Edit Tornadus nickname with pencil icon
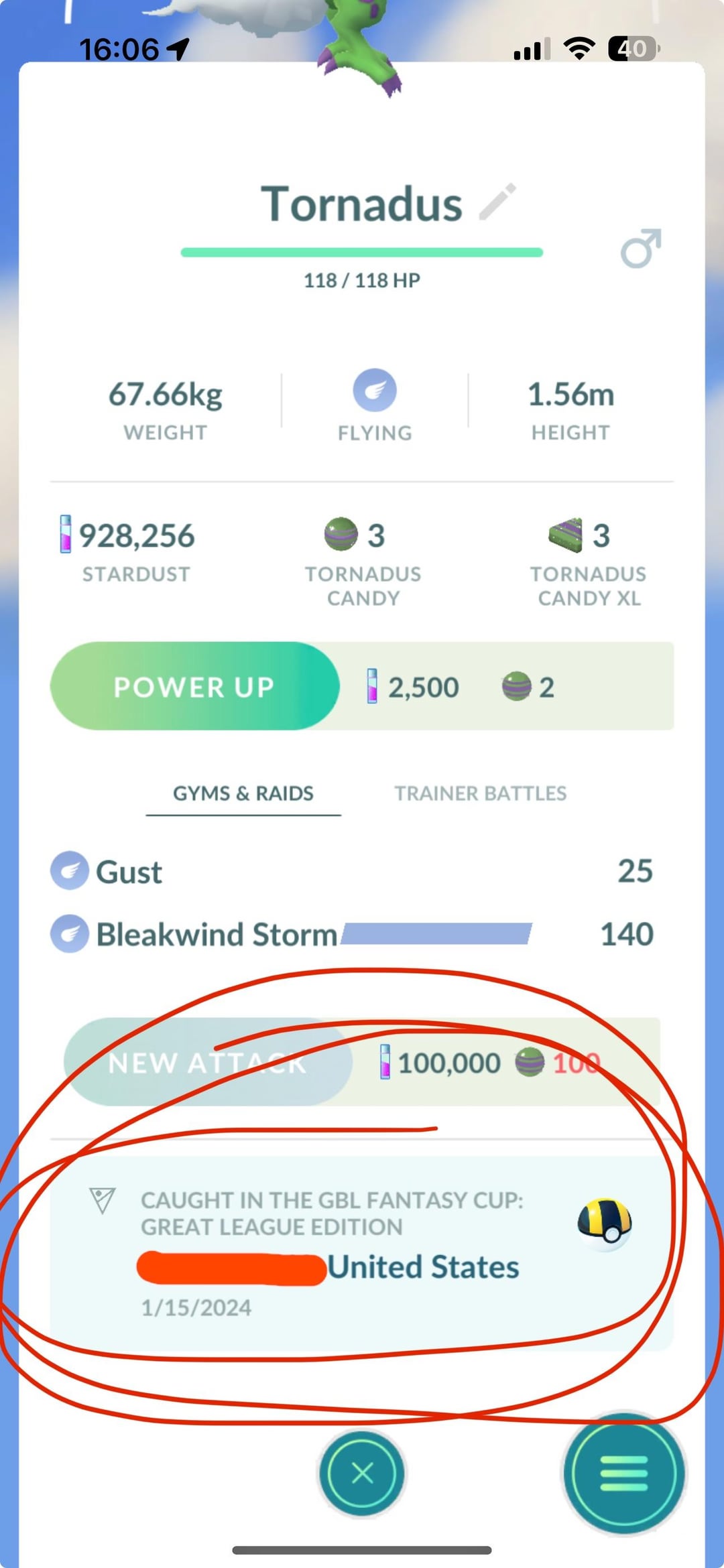724x1568 pixels. [497, 202]
